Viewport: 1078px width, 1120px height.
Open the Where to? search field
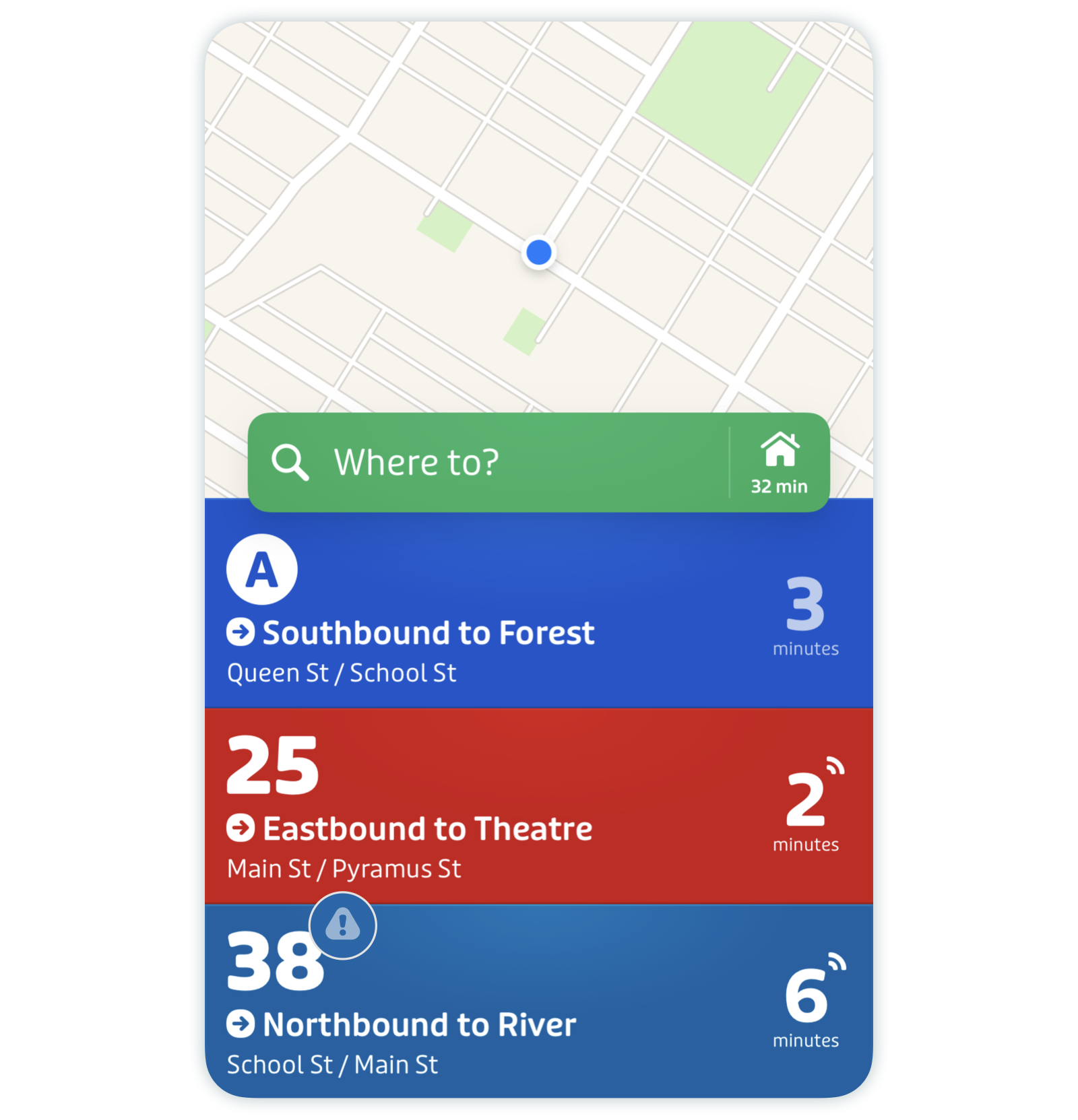click(x=485, y=463)
